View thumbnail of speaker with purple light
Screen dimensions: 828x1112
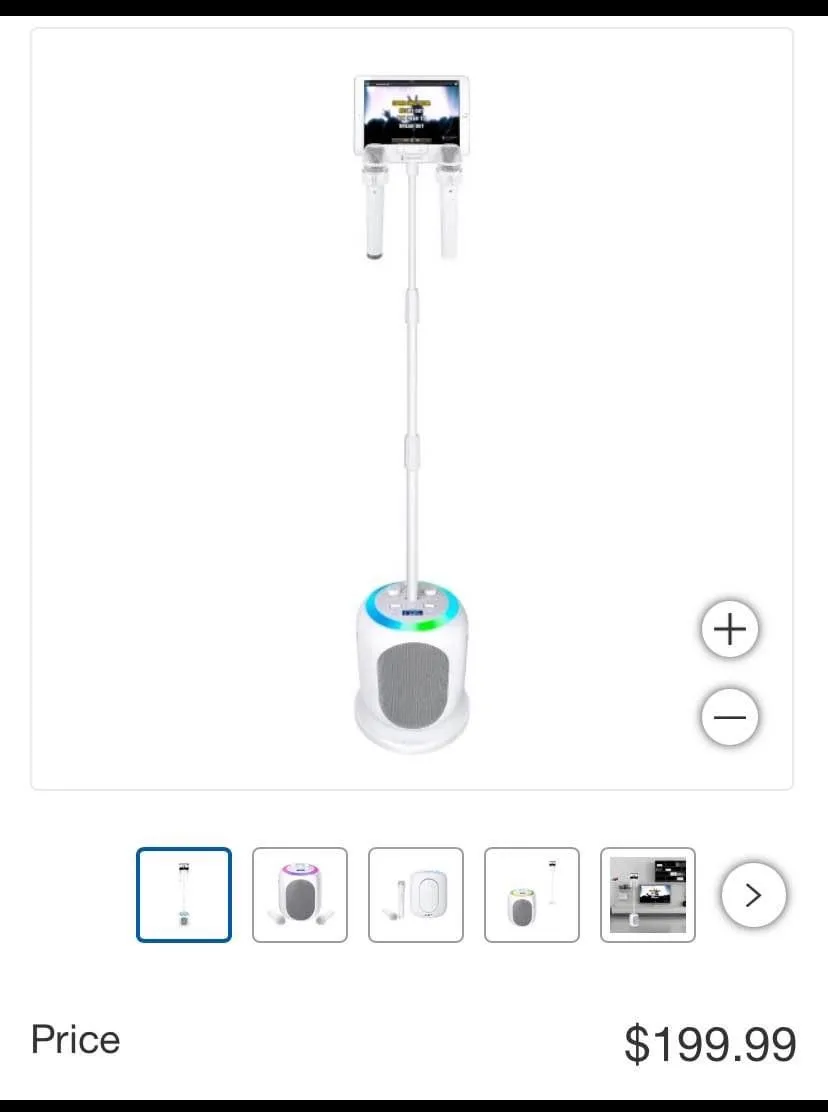tap(300, 895)
